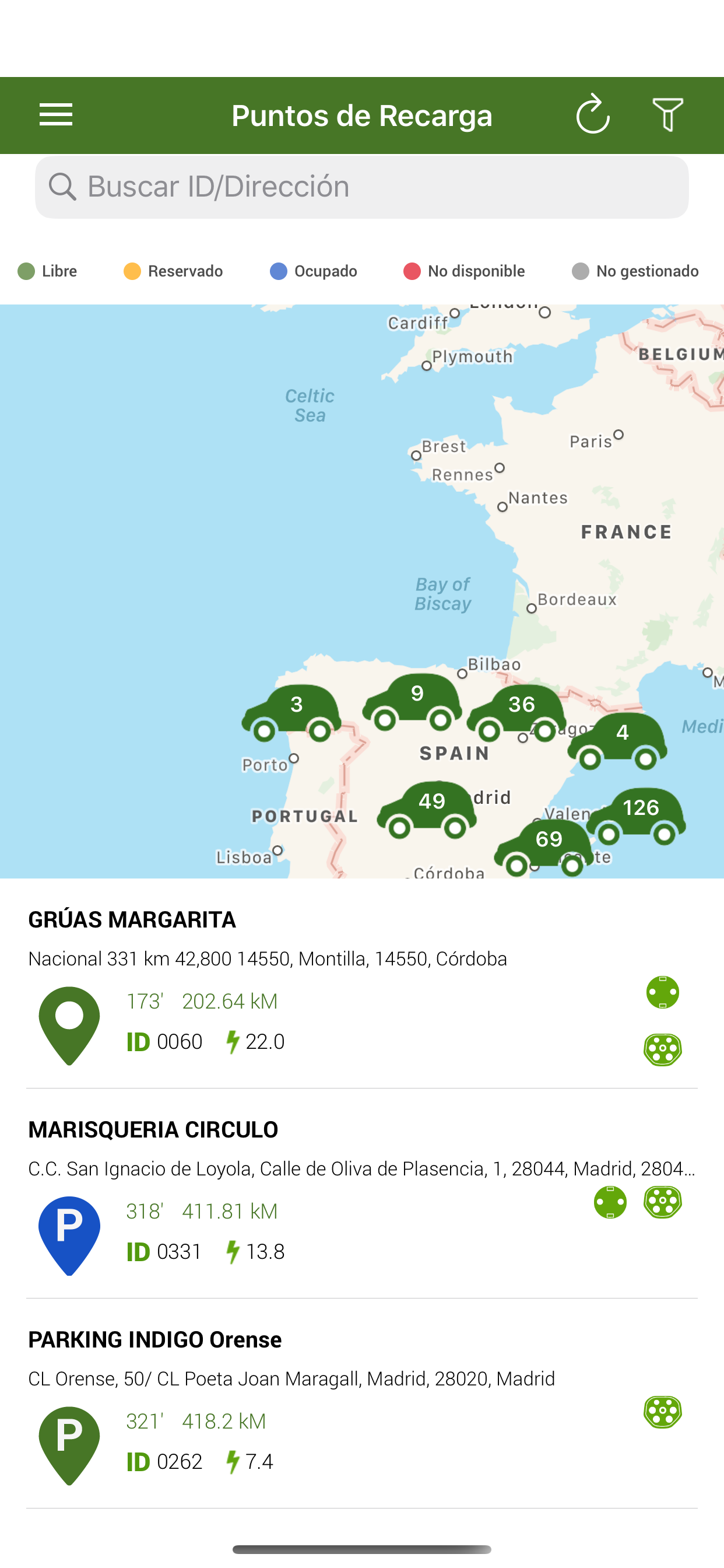Tap the connector icon next to PARKING INDIGO Orense
Screen dimensions: 724x1568
tap(662, 1412)
